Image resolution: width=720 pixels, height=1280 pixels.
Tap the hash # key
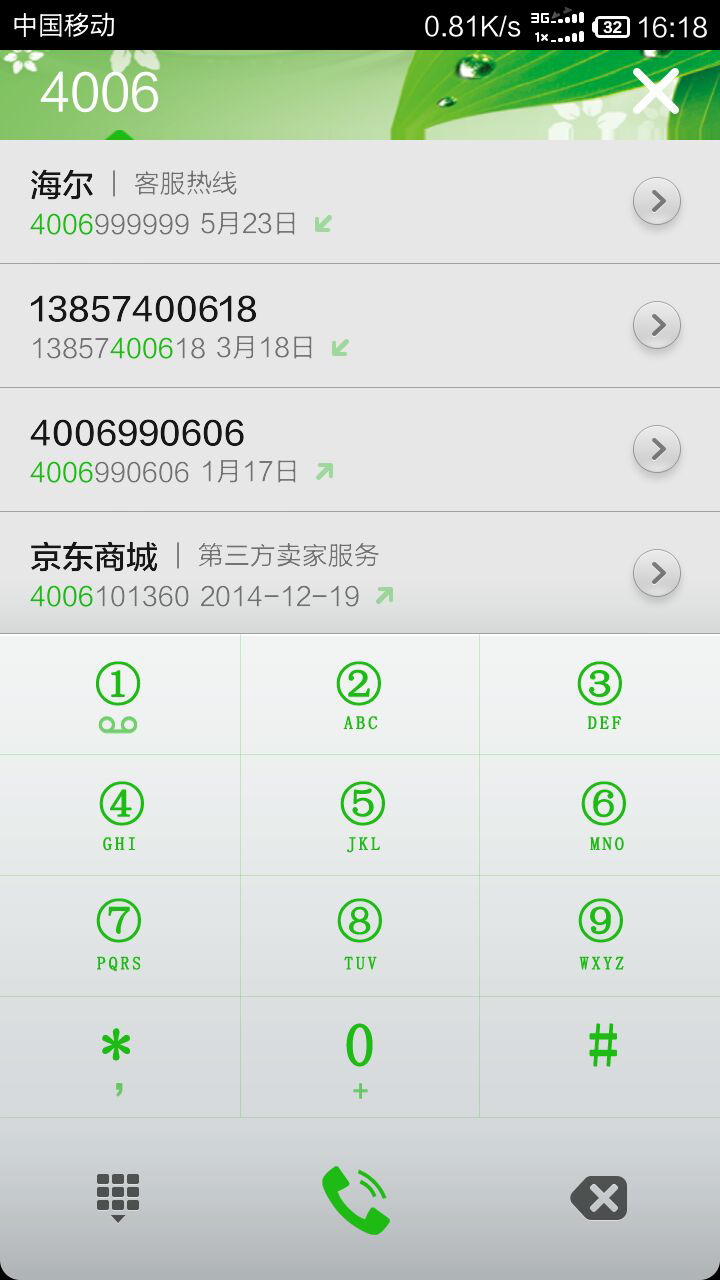pos(600,1058)
